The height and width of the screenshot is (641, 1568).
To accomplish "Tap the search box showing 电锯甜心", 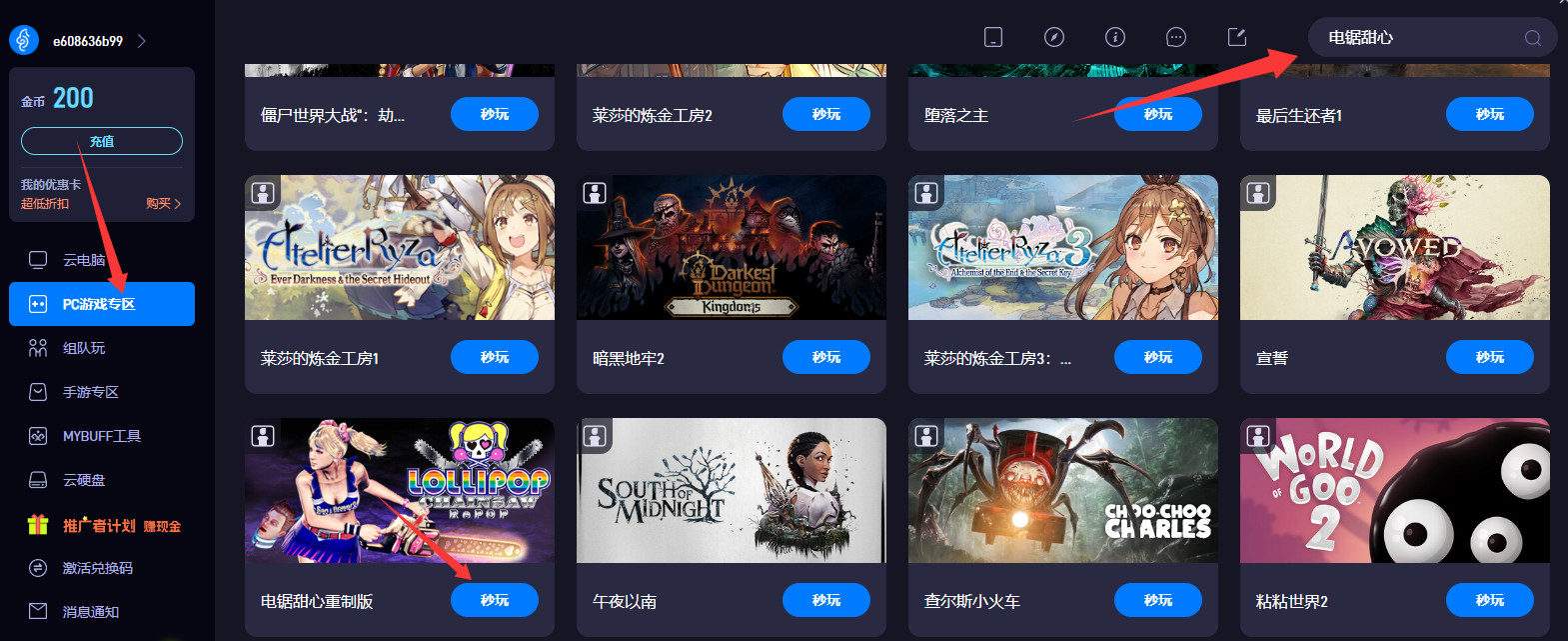I will coord(1414,38).
